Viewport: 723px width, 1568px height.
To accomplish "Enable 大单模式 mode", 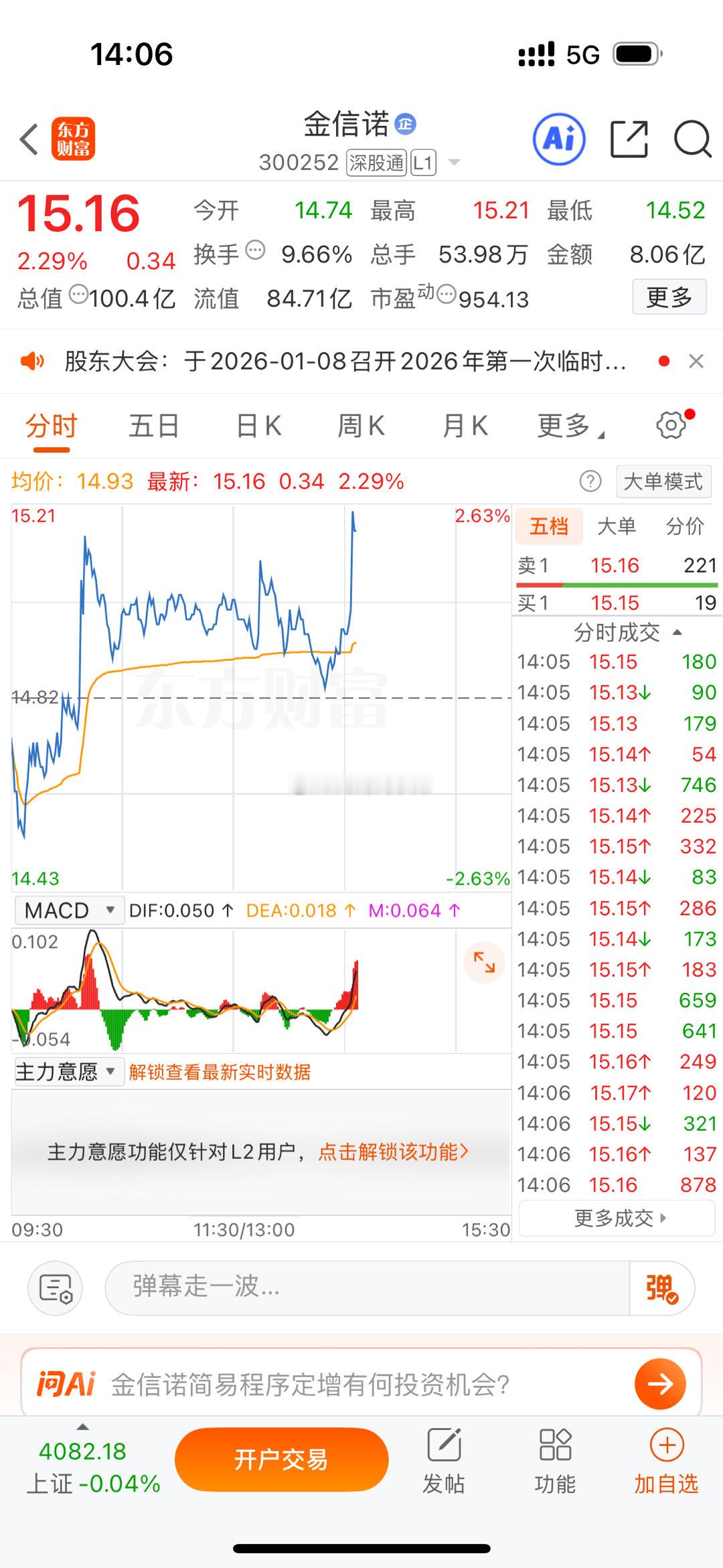I will point(663,481).
